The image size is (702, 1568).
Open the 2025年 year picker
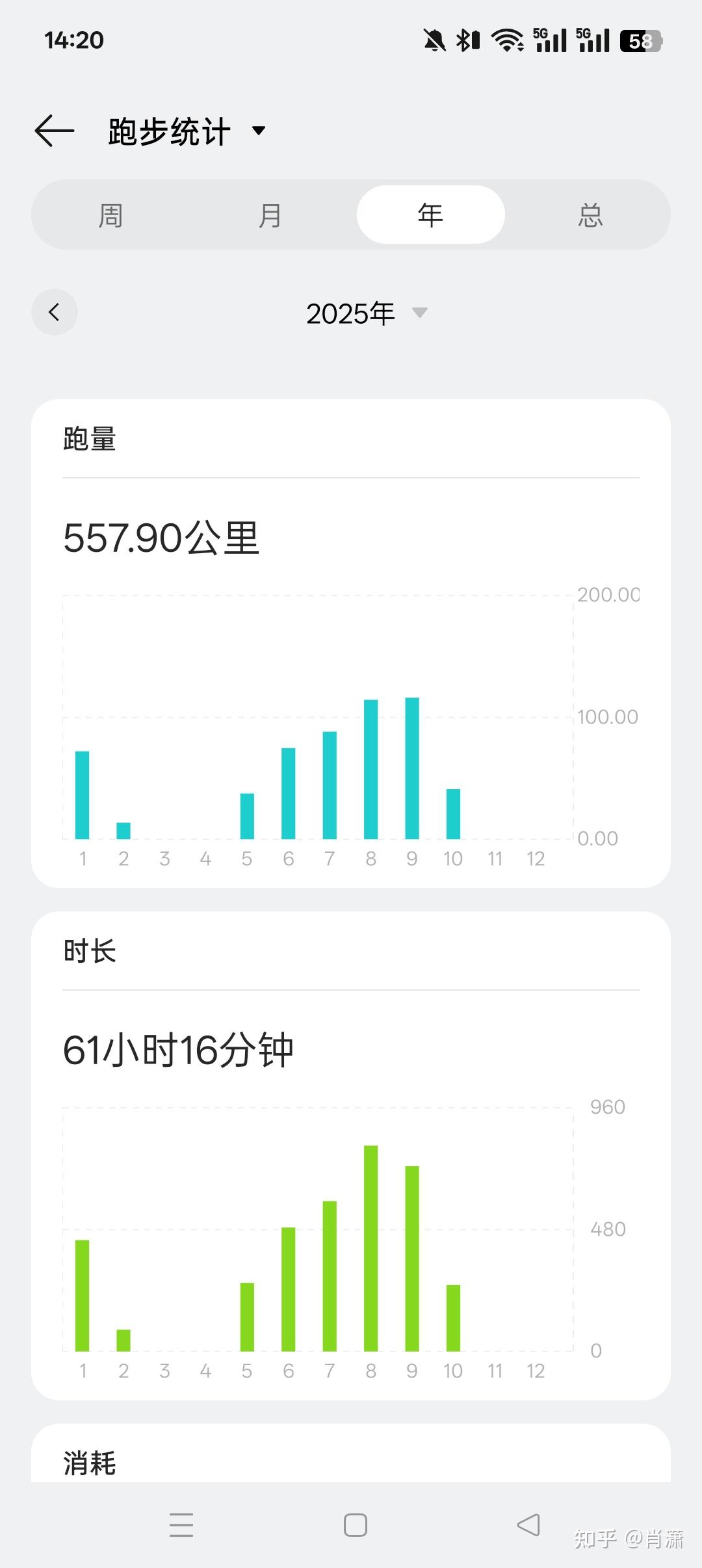point(367,313)
